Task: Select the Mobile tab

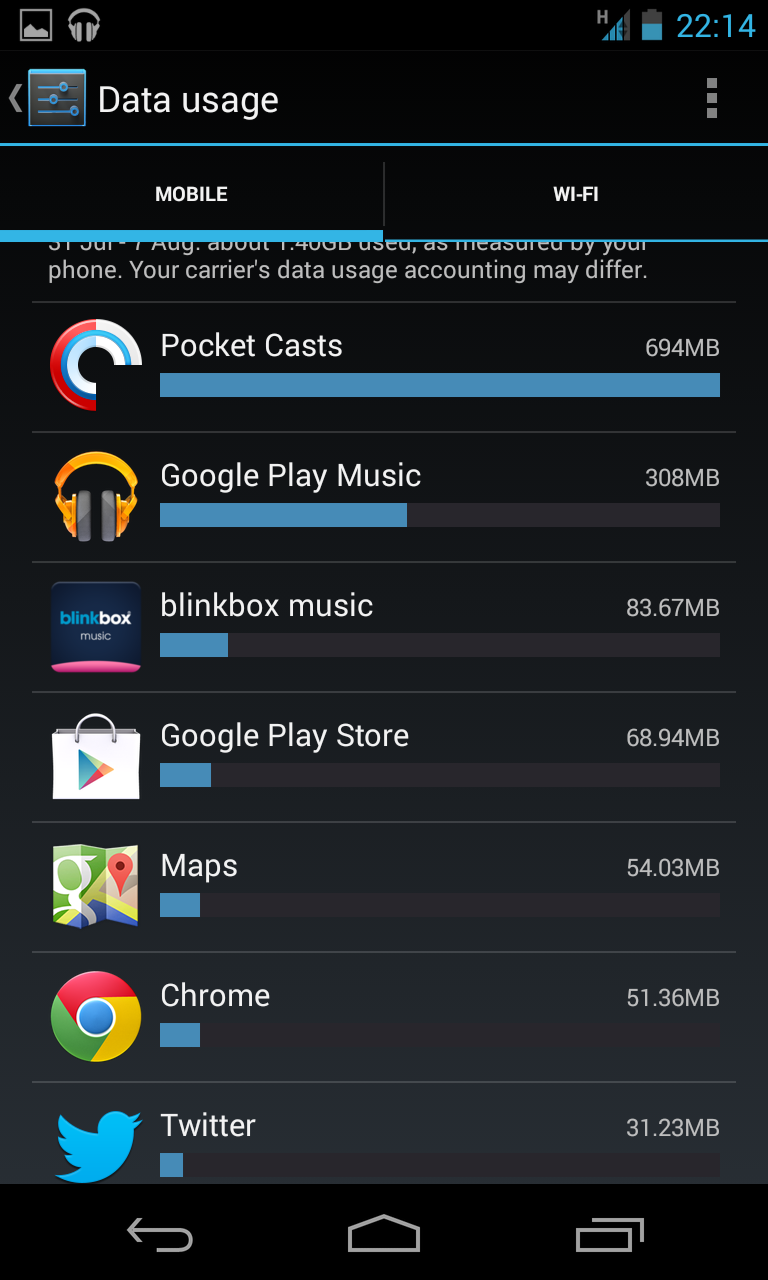Action: click(x=191, y=194)
